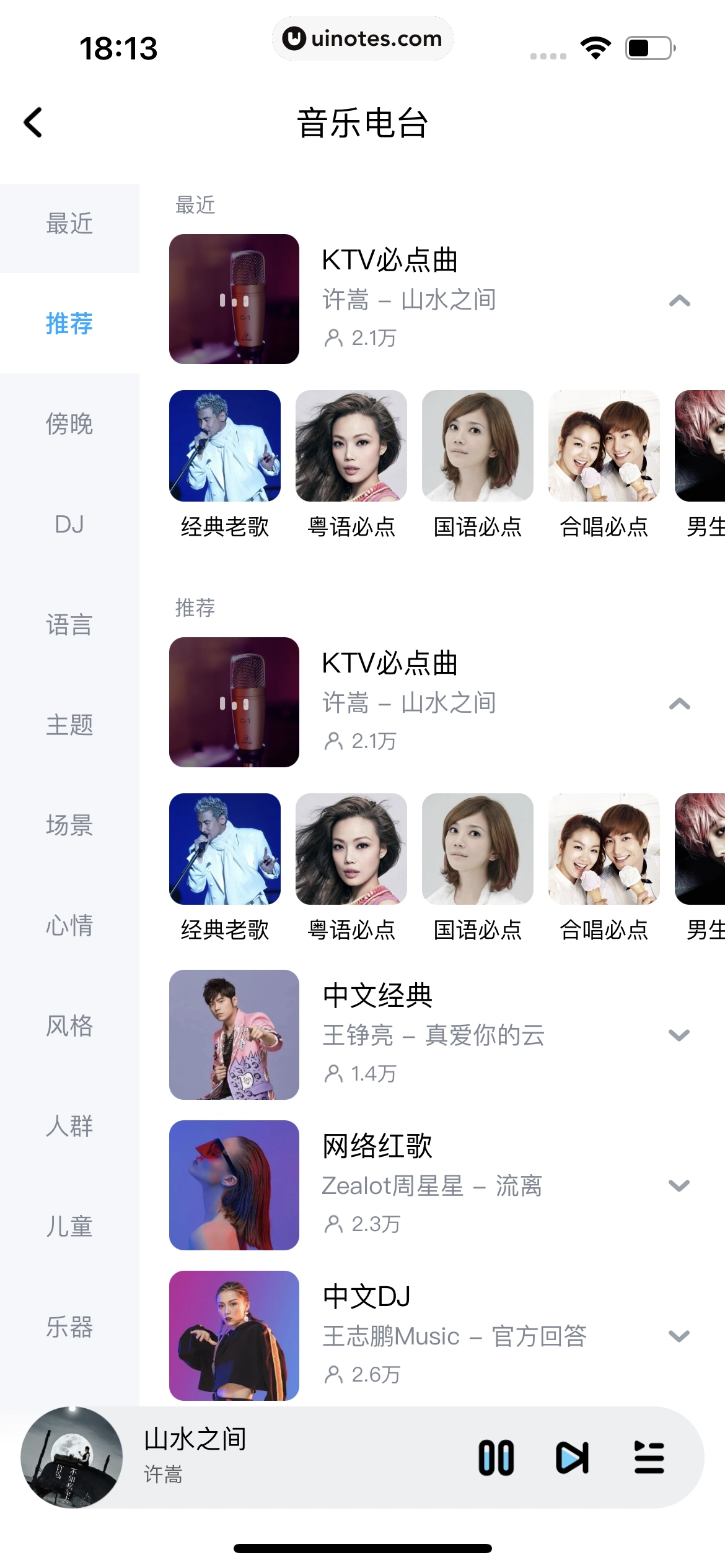Expand the 网络红歌 station
Image resolution: width=725 pixels, height=1568 pixels.
pyautogui.click(x=679, y=1185)
